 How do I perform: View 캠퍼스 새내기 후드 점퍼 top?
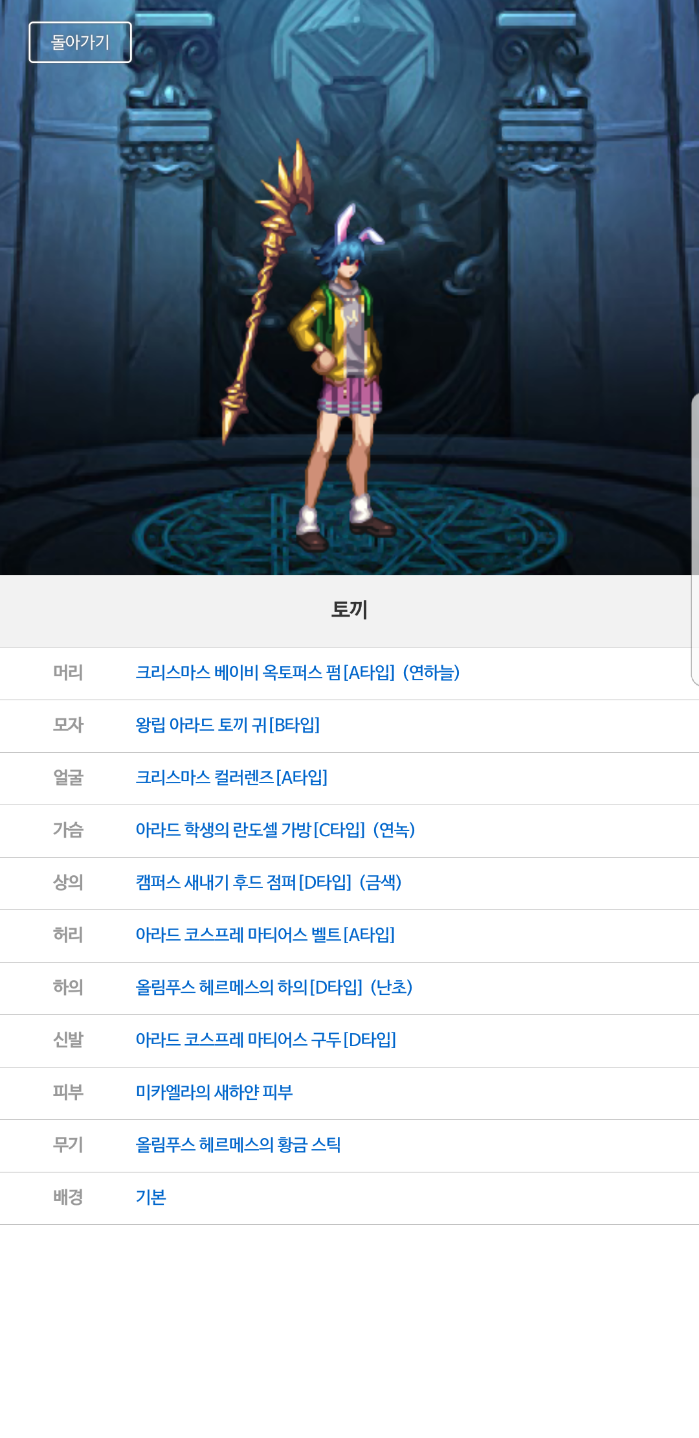[x=268, y=882]
